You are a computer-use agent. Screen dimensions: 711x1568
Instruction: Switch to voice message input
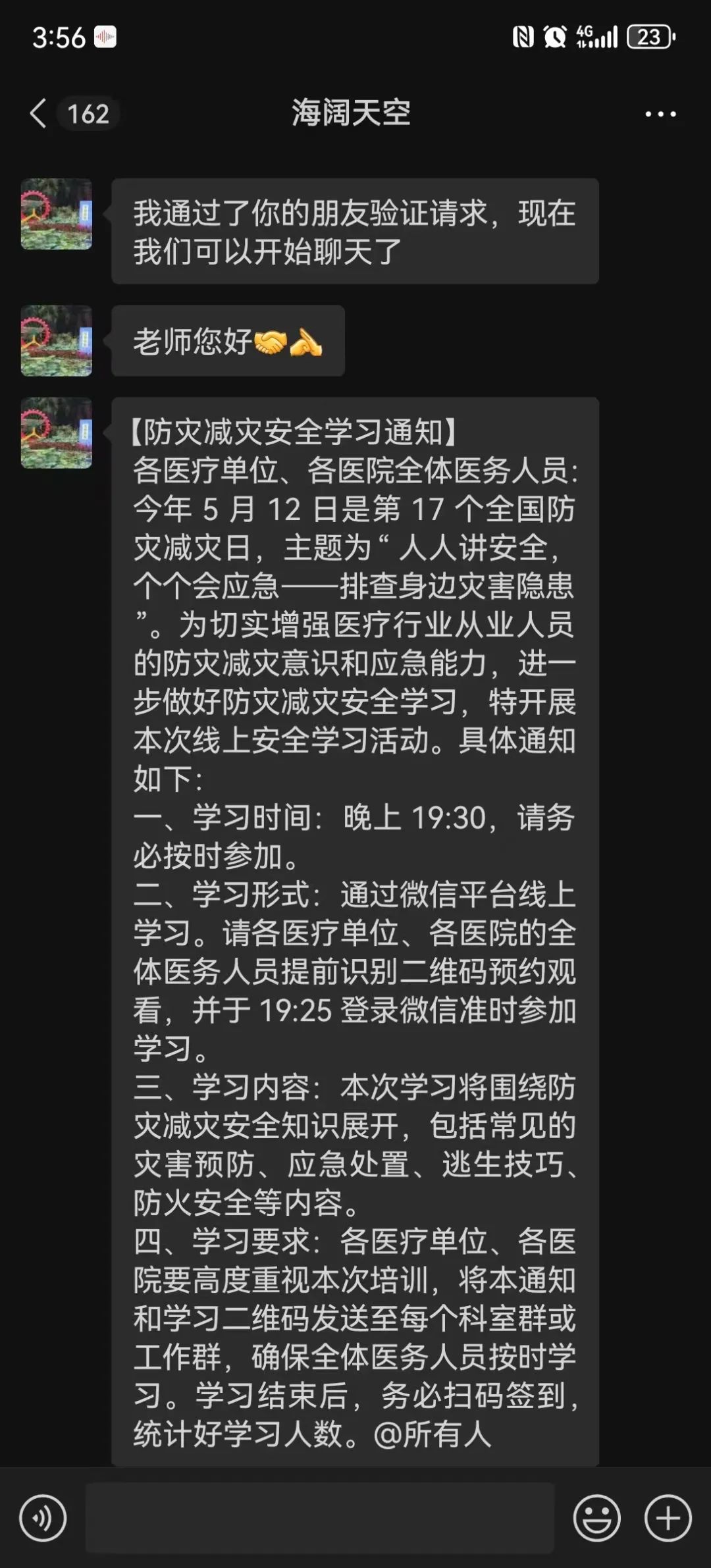click(43, 1518)
